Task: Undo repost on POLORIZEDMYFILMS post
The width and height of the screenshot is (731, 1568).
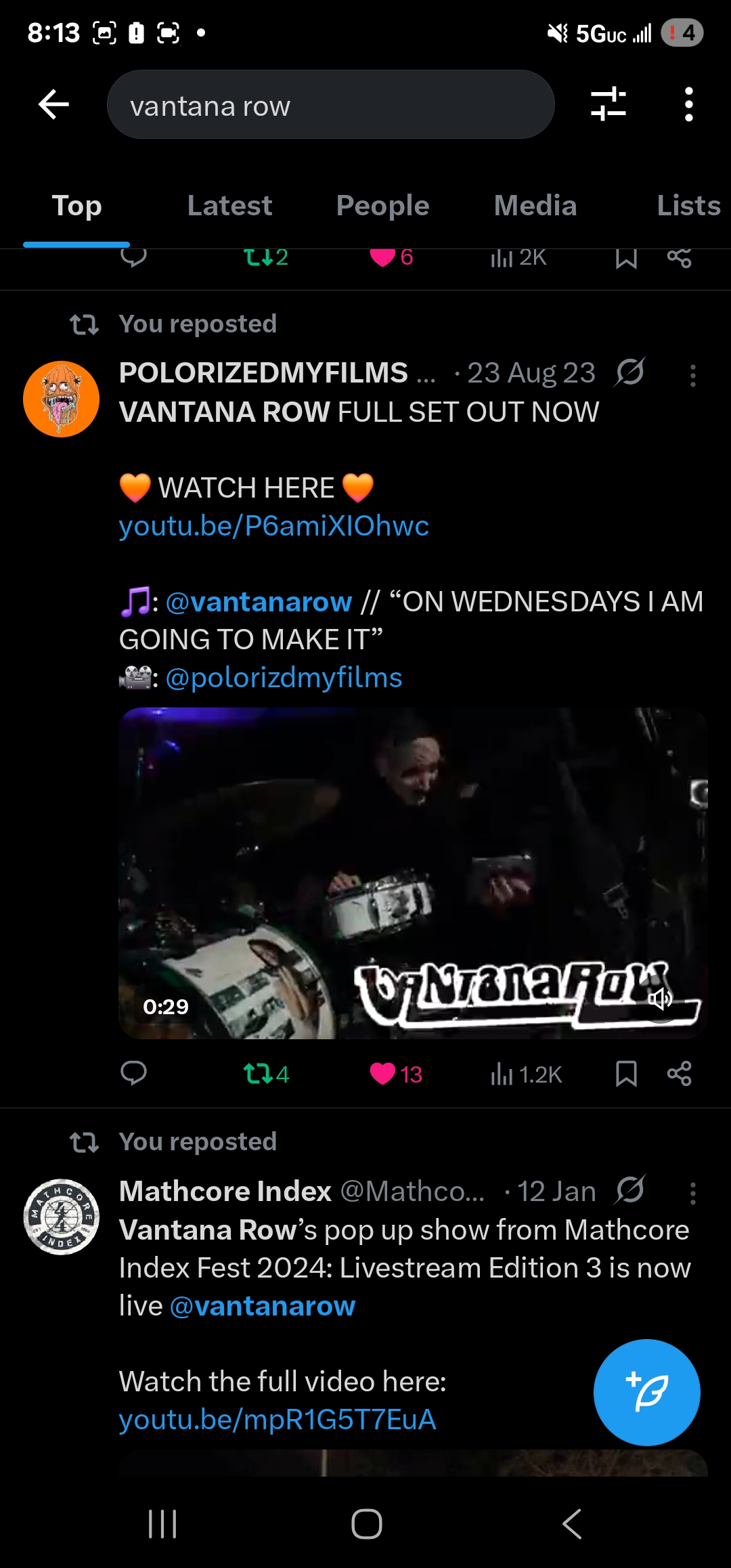Action: tap(265, 1074)
